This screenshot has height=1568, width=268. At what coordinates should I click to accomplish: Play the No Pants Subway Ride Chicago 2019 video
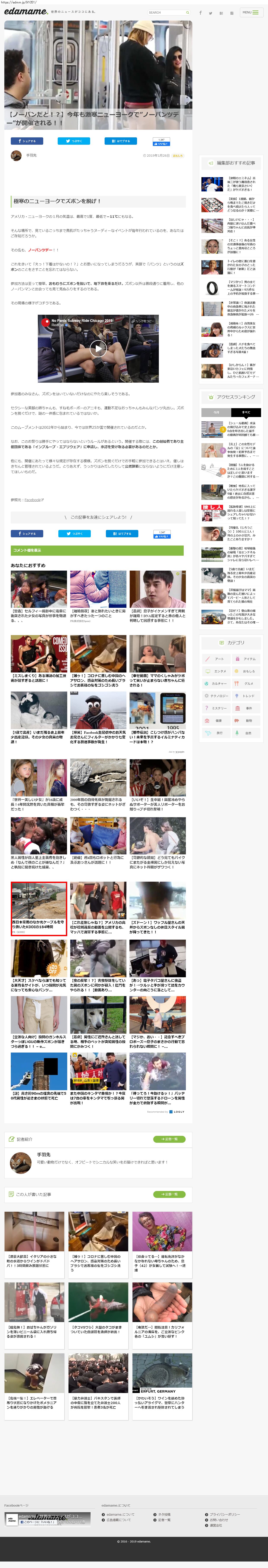click(x=98, y=349)
